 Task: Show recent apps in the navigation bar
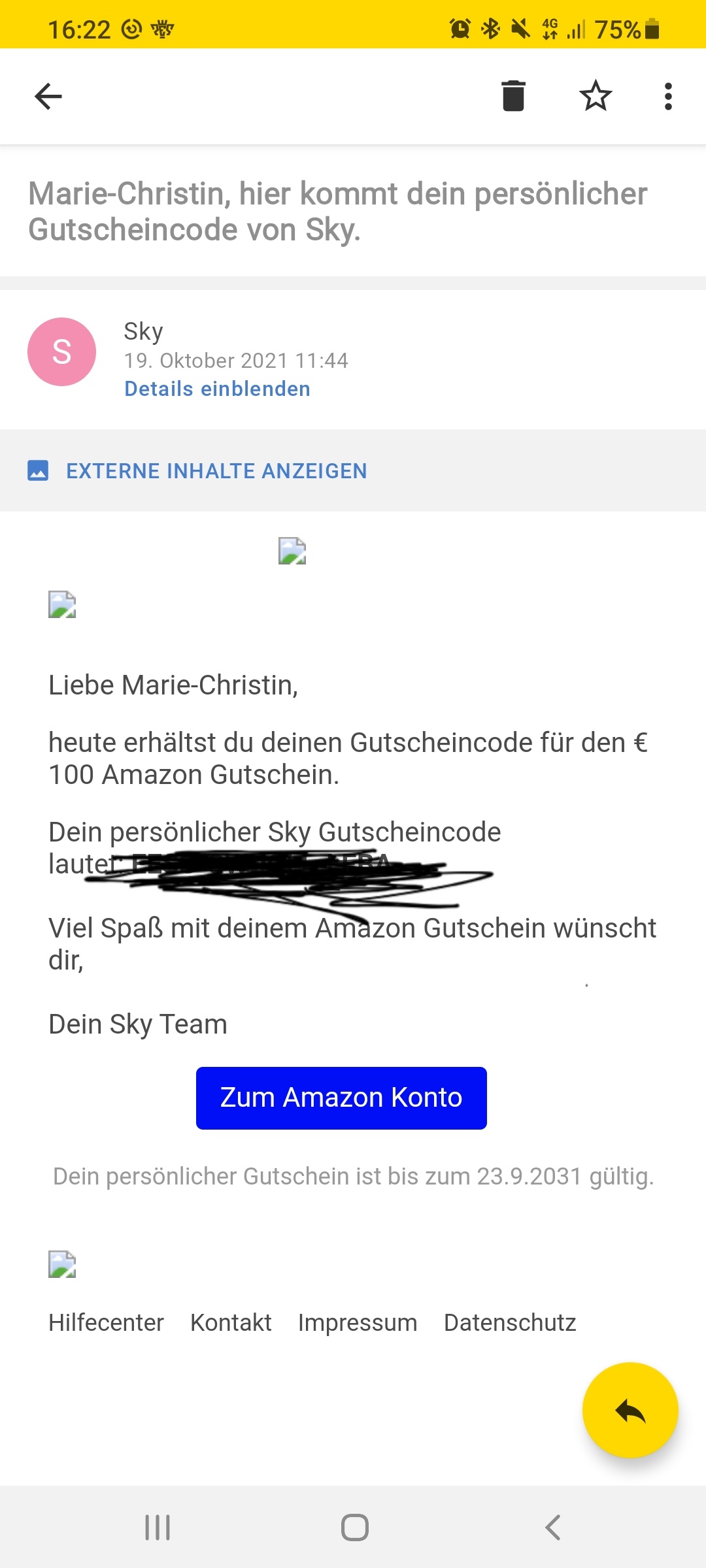tap(158, 1527)
